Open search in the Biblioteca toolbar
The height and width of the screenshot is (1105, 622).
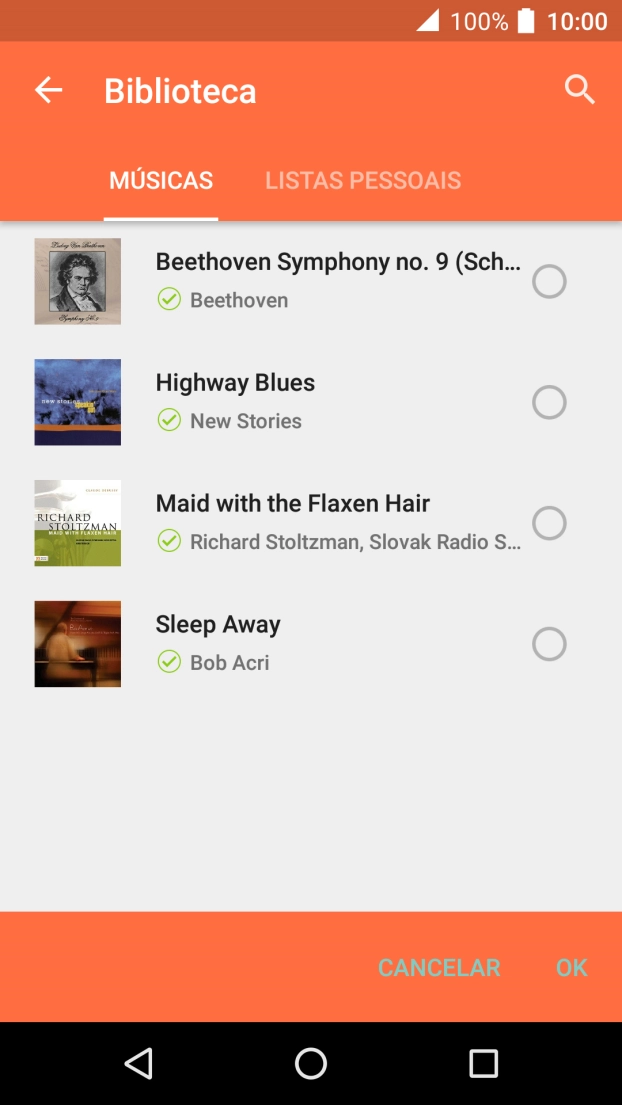[x=580, y=90]
